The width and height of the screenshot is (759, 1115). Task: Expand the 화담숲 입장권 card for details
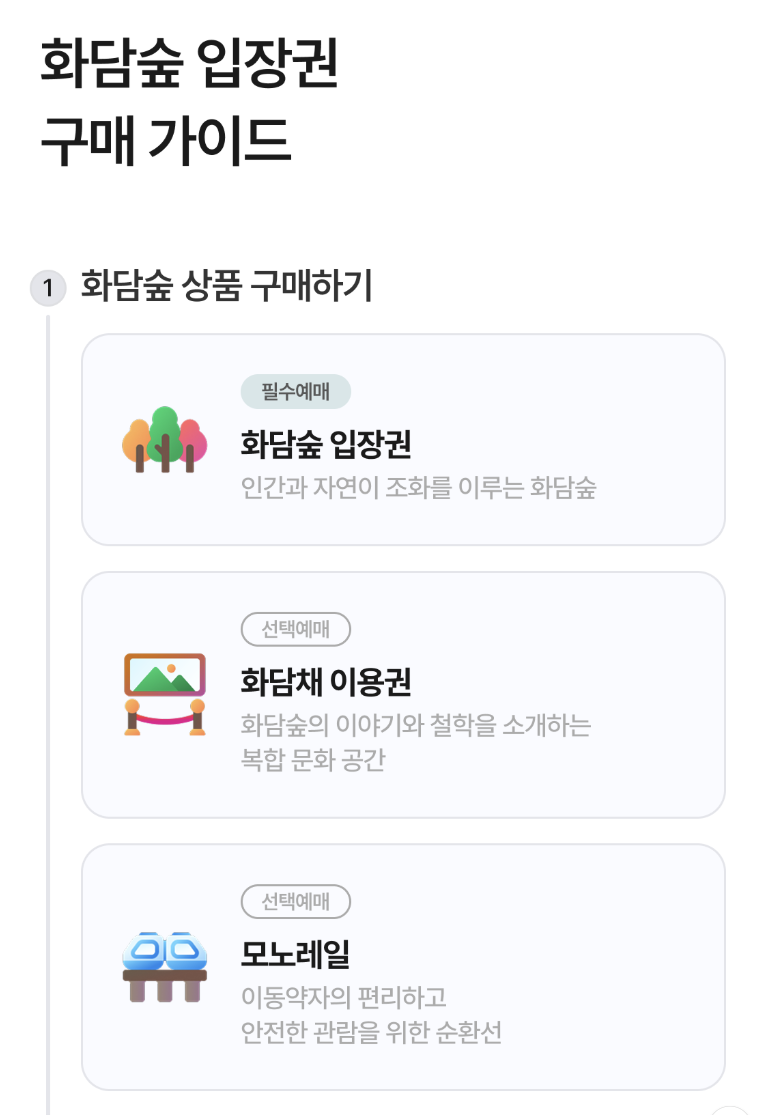(x=405, y=440)
